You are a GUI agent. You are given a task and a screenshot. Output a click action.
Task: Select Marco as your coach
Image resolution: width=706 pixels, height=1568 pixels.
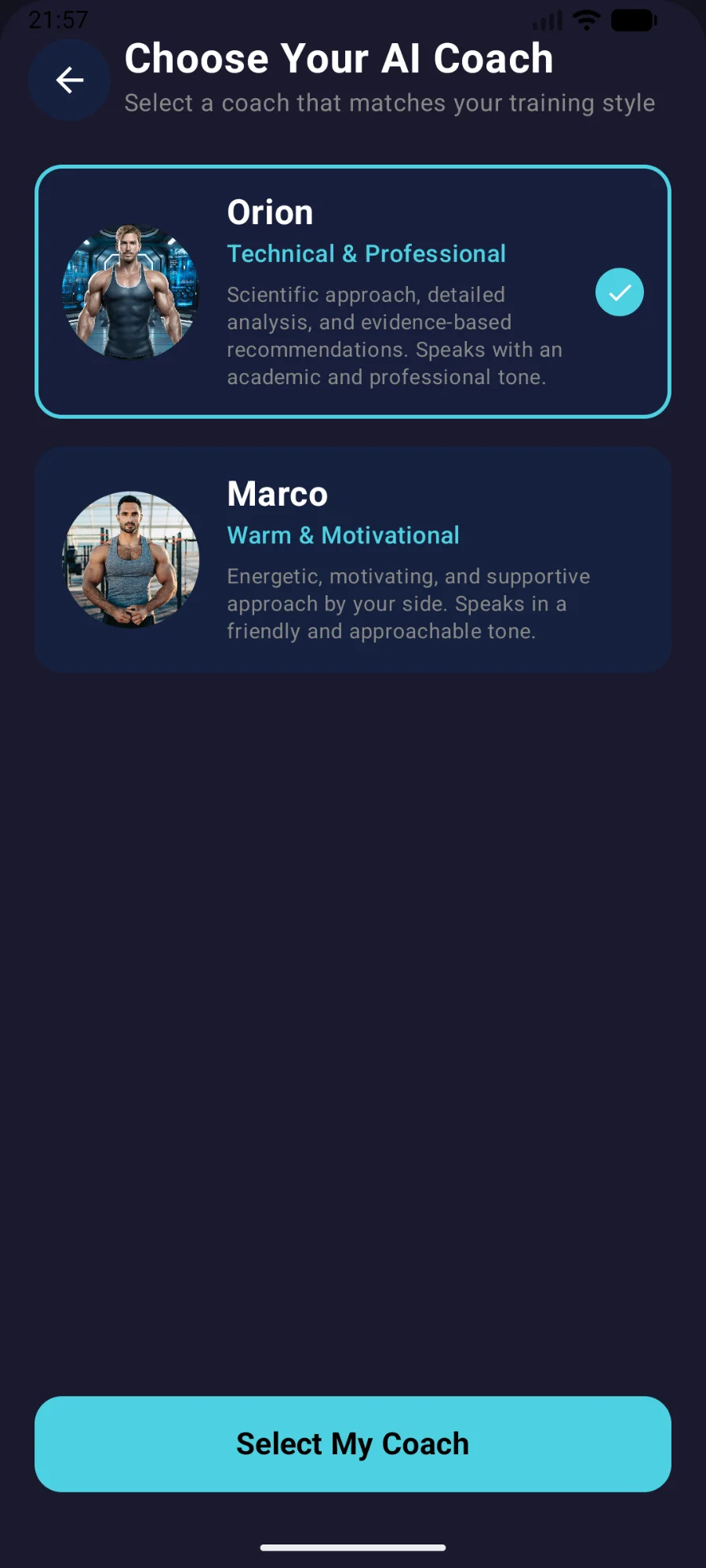click(x=353, y=559)
